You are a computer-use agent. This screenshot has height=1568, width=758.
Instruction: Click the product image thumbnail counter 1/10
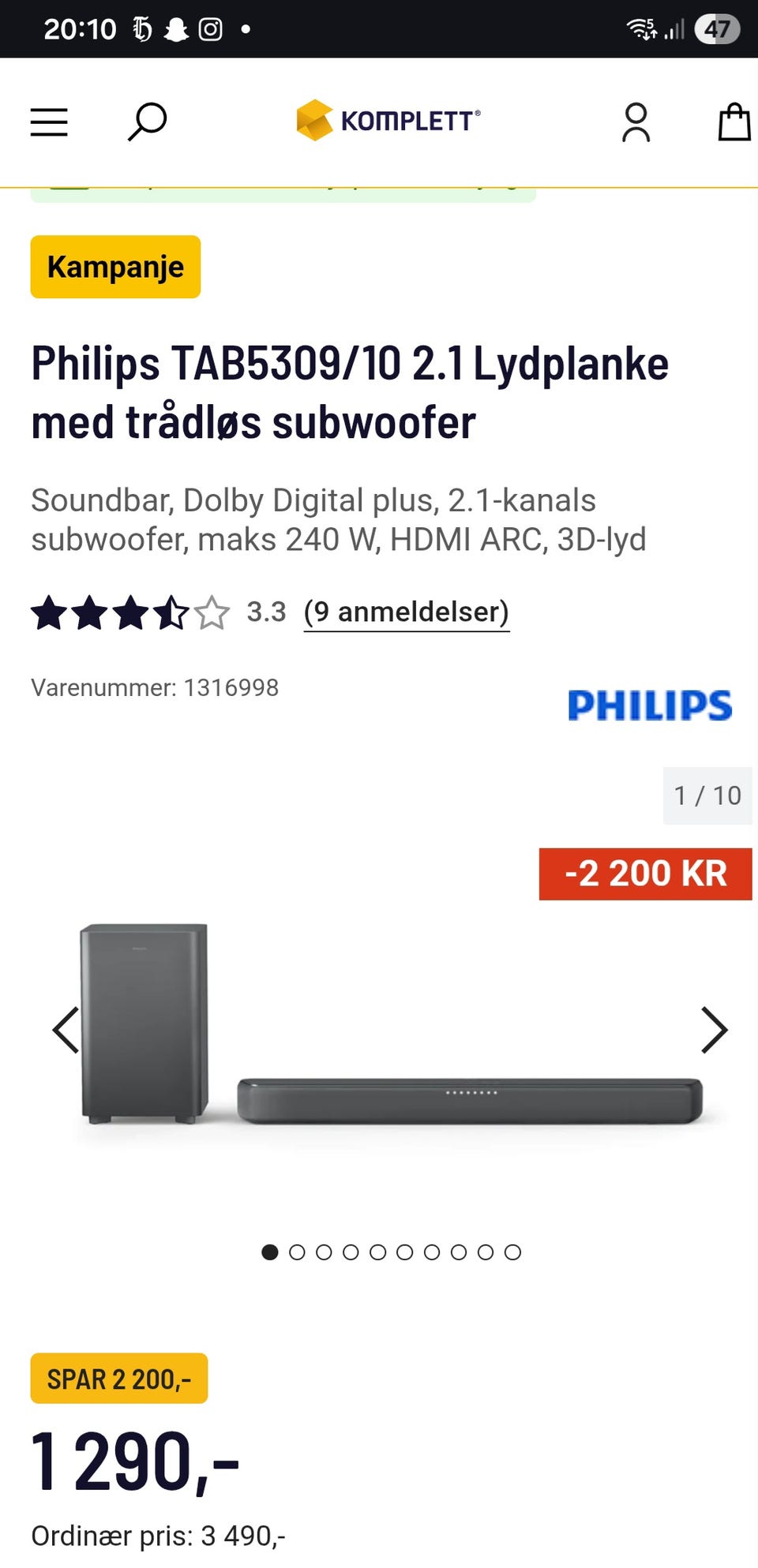click(707, 795)
